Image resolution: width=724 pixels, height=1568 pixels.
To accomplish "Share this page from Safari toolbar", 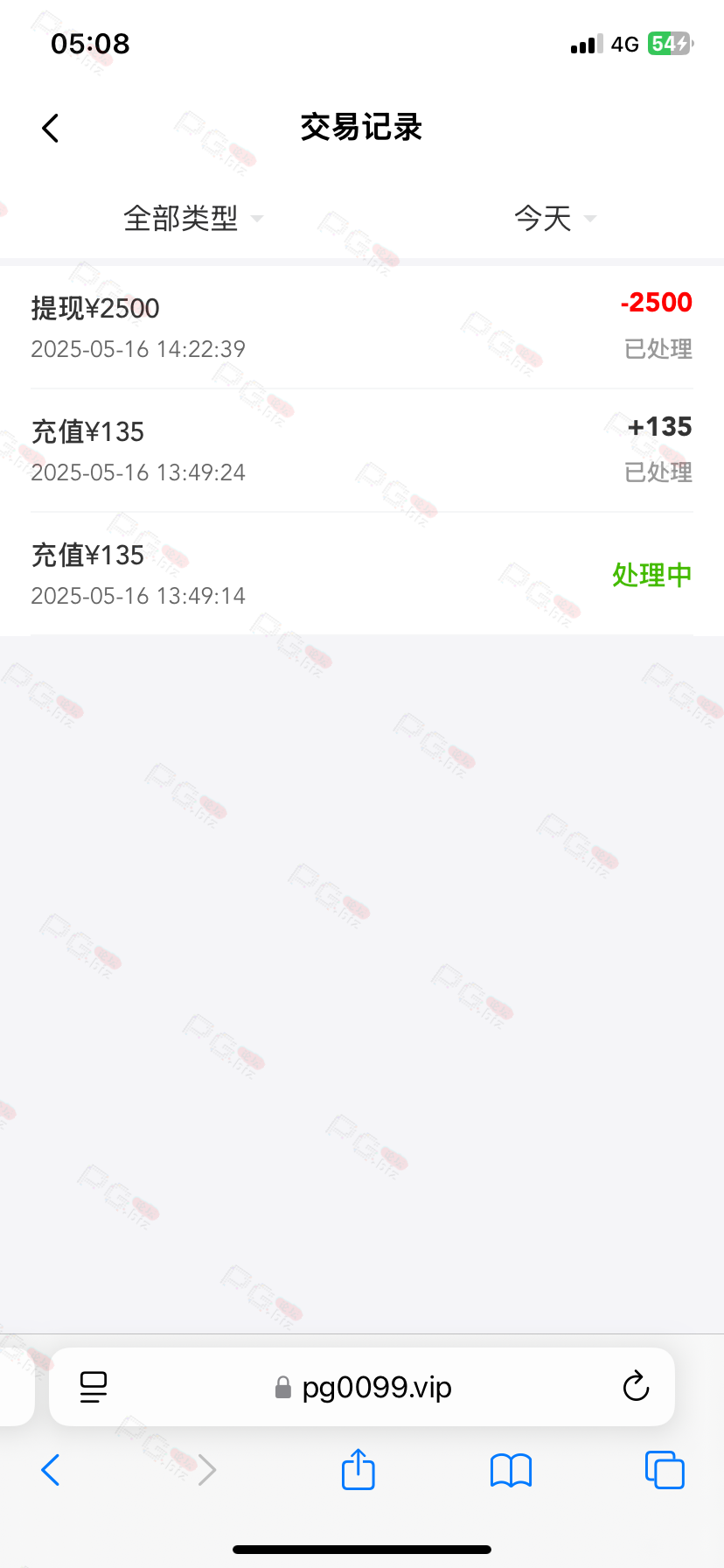I will tap(359, 1469).
